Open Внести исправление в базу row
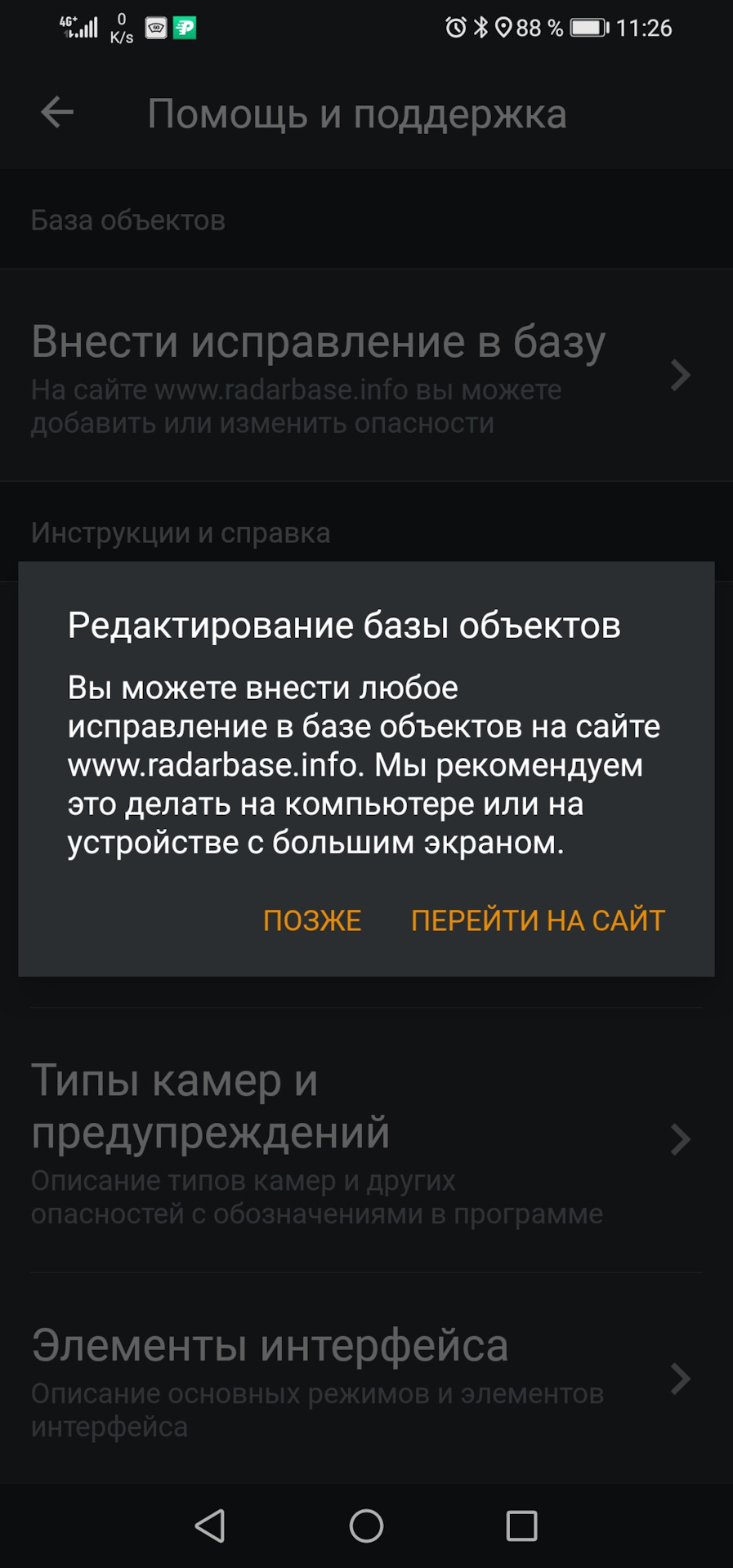This screenshot has height=1568, width=733. pos(360,376)
